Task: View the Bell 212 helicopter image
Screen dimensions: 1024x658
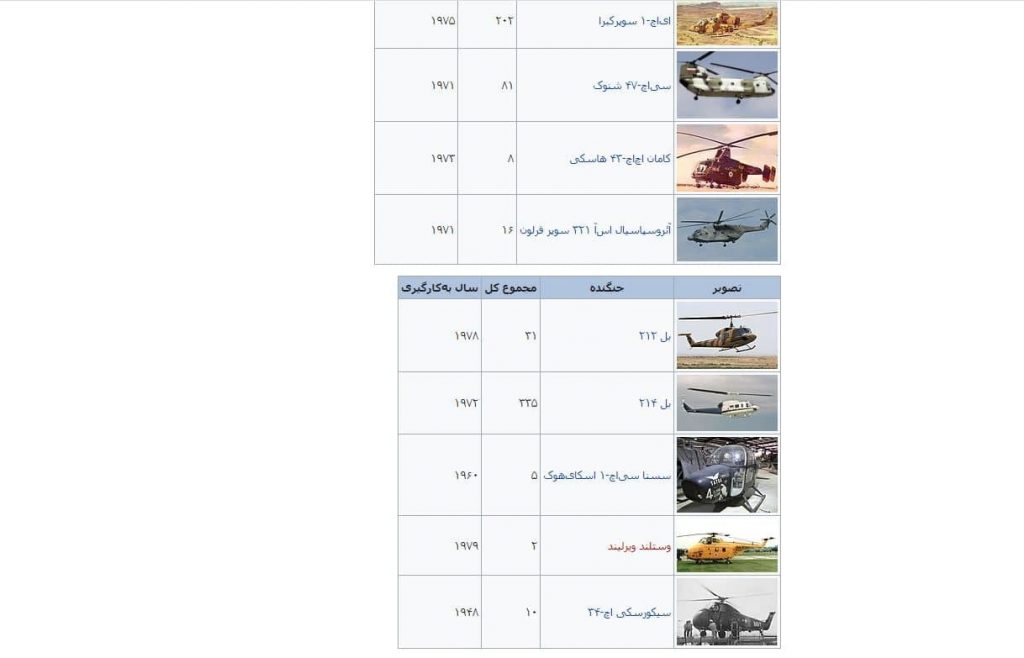Action: 727,335
